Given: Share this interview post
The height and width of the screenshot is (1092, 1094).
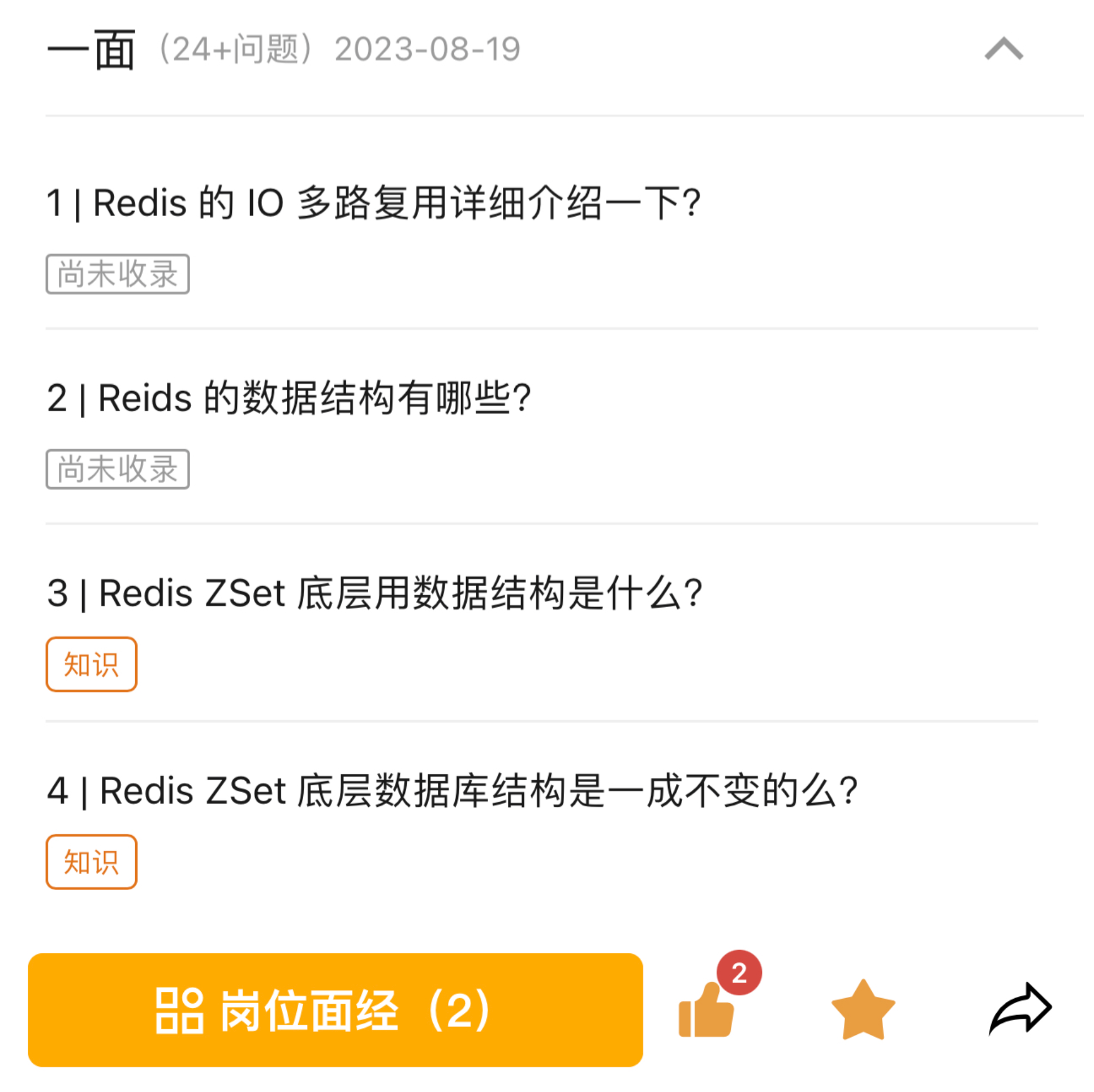Looking at the screenshot, I should tap(1020, 1009).
